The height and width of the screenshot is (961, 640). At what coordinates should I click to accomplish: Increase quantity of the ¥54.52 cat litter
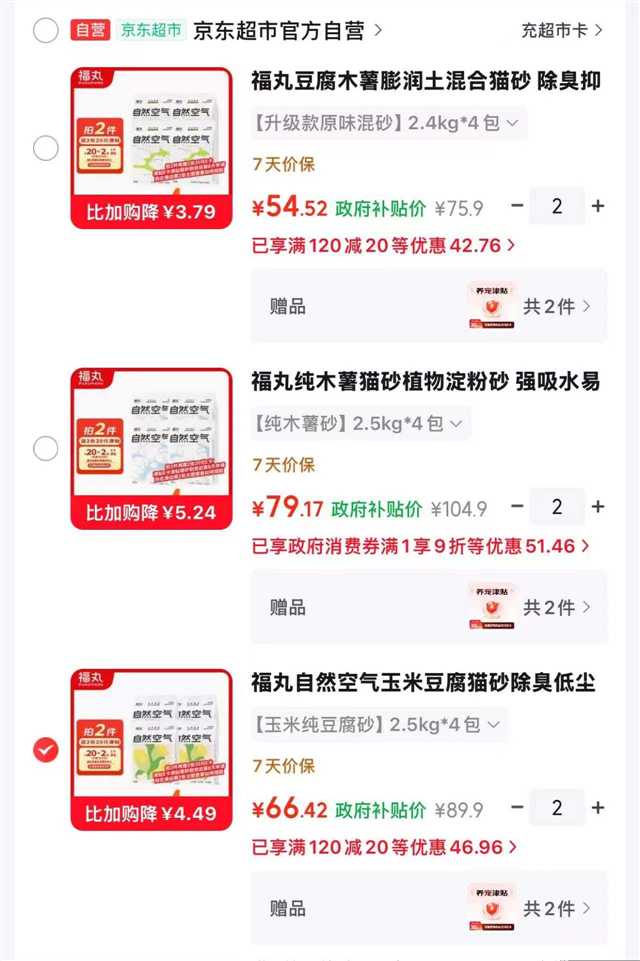[598, 206]
